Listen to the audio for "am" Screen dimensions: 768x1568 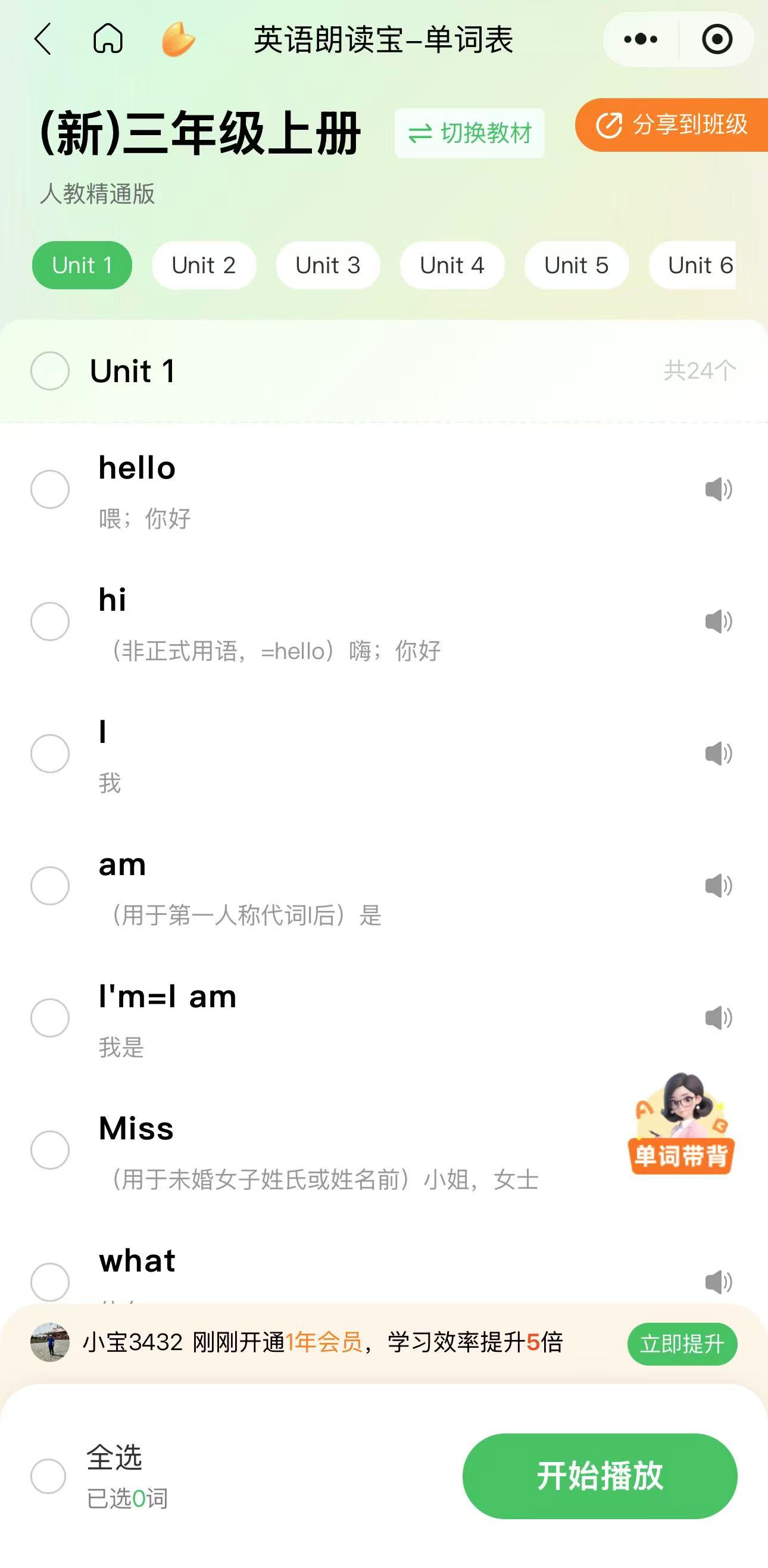(718, 886)
